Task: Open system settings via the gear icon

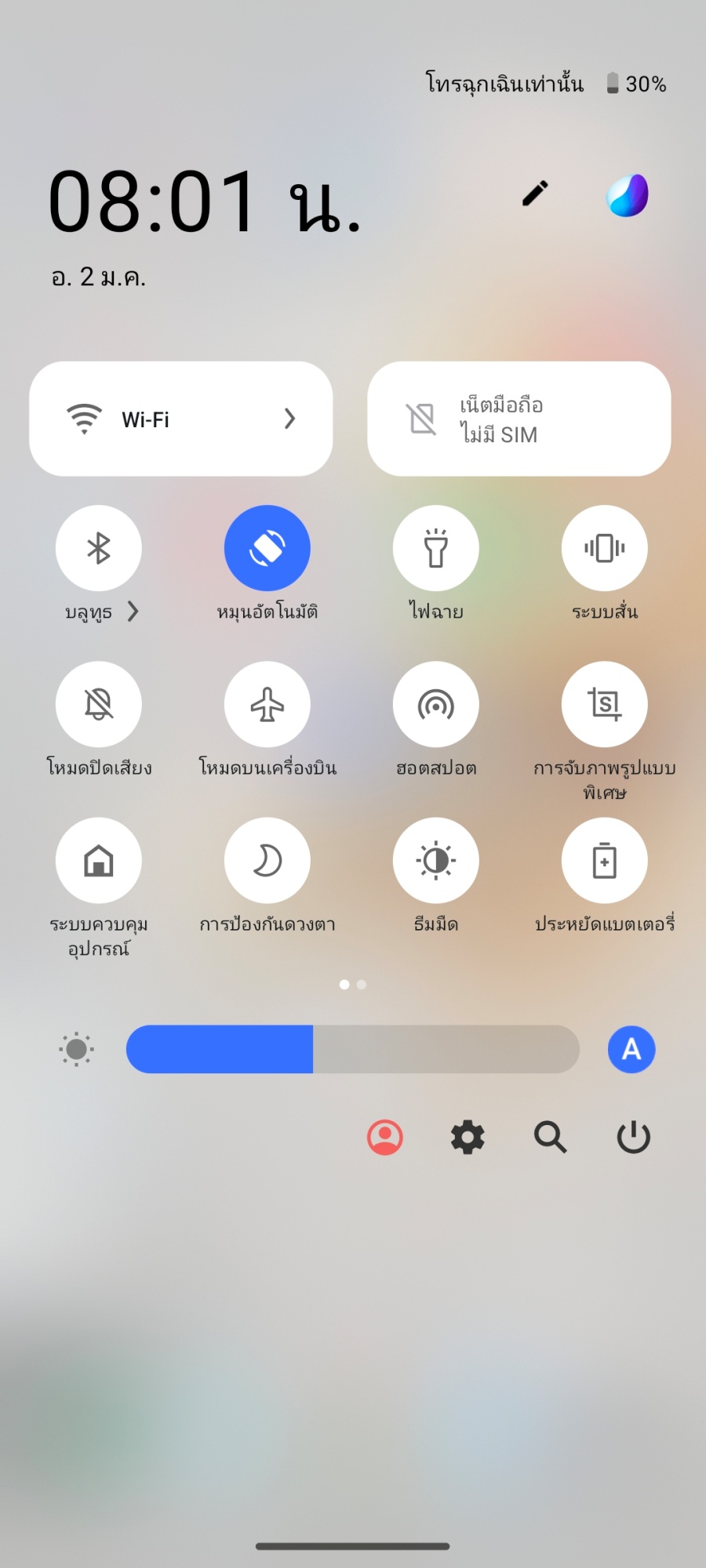Action: click(x=468, y=1137)
